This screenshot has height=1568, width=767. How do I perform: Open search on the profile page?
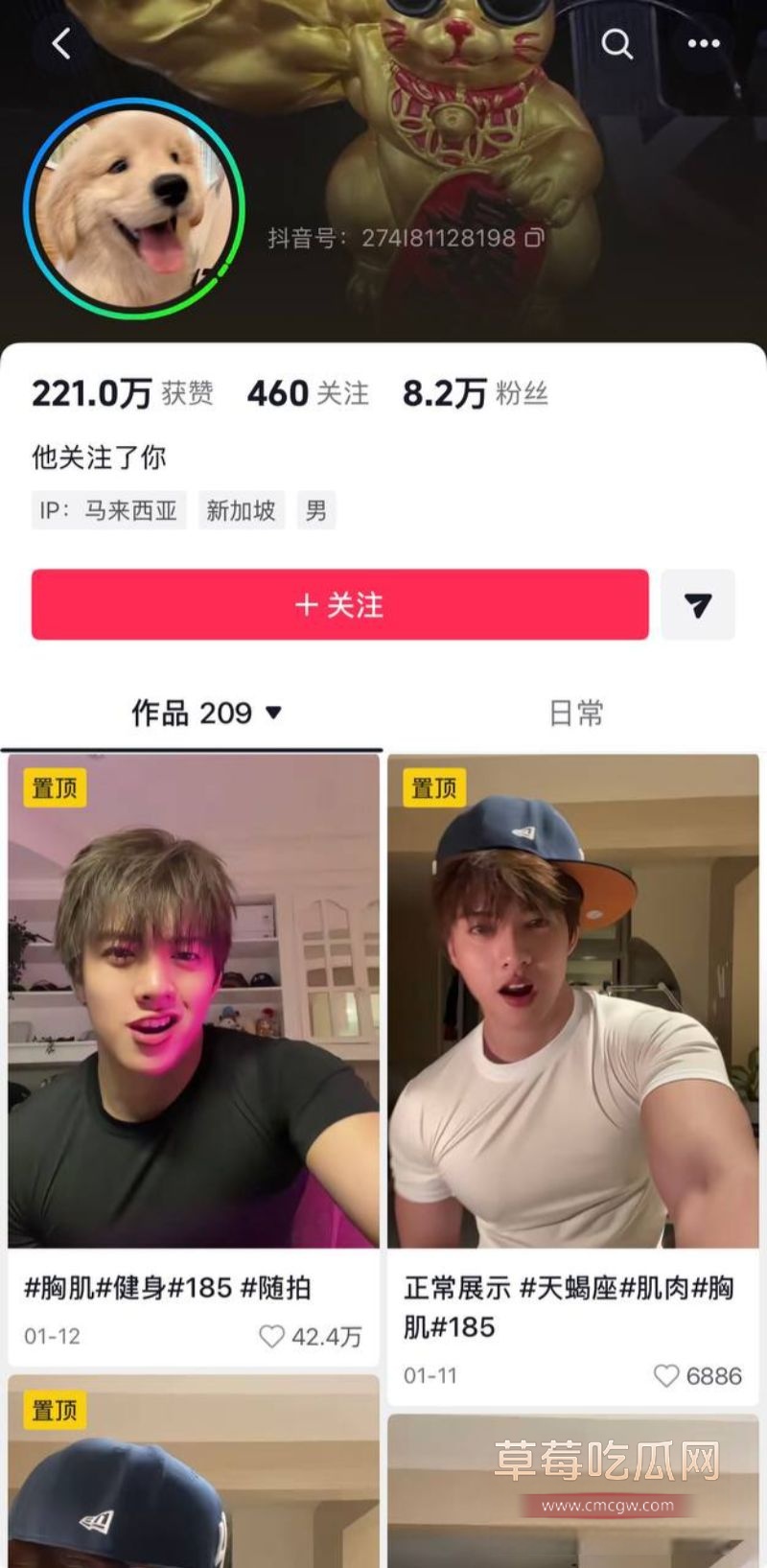(x=616, y=43)
